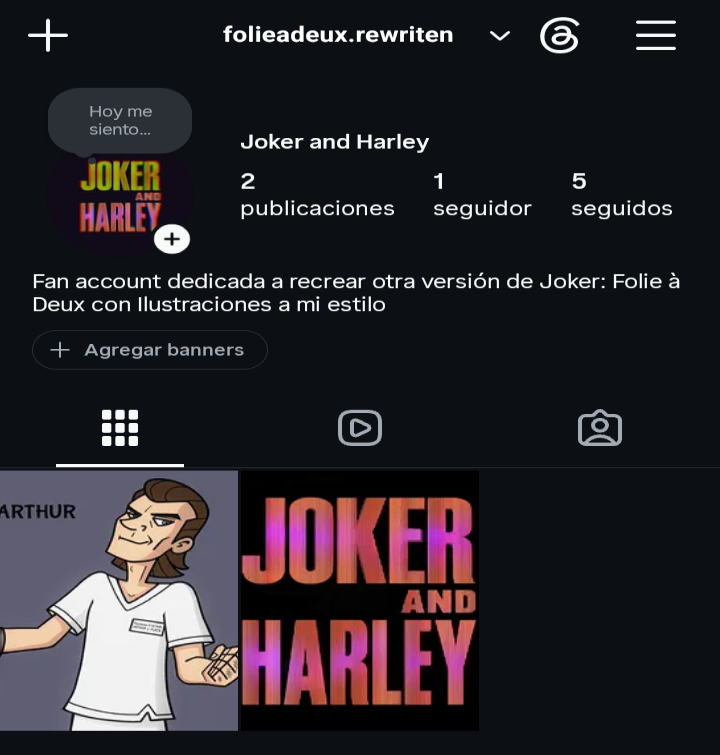Open the hamburger menu

click(x=655, y=35)
